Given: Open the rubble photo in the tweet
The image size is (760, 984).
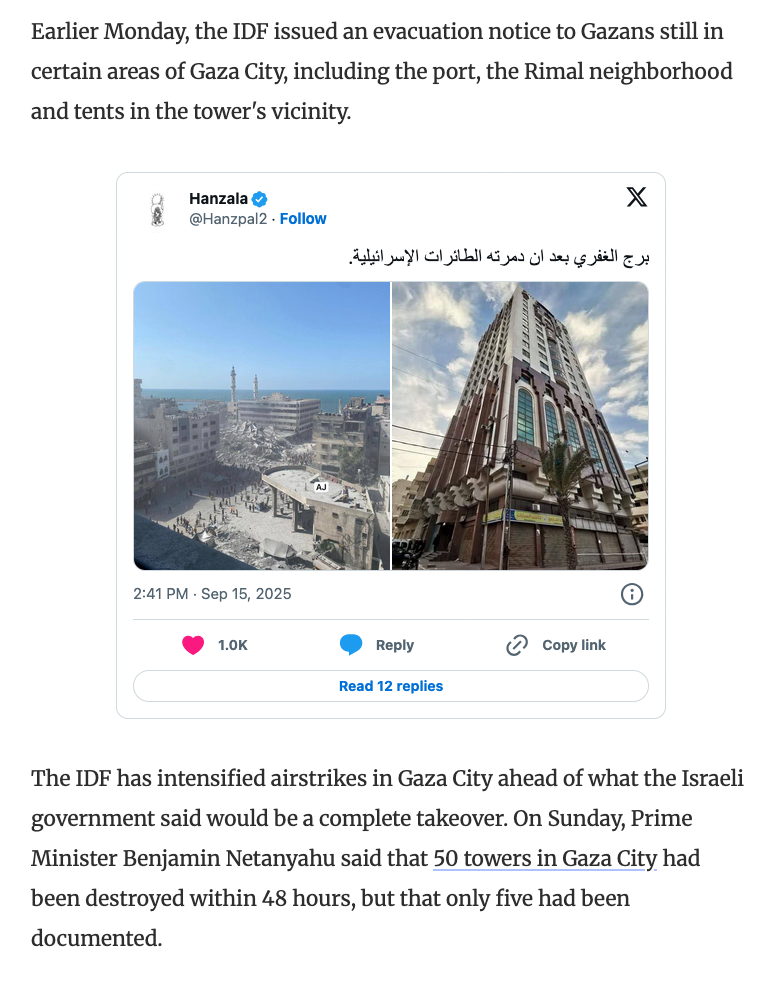Looking at the screenshot, I should pos(261,425).
